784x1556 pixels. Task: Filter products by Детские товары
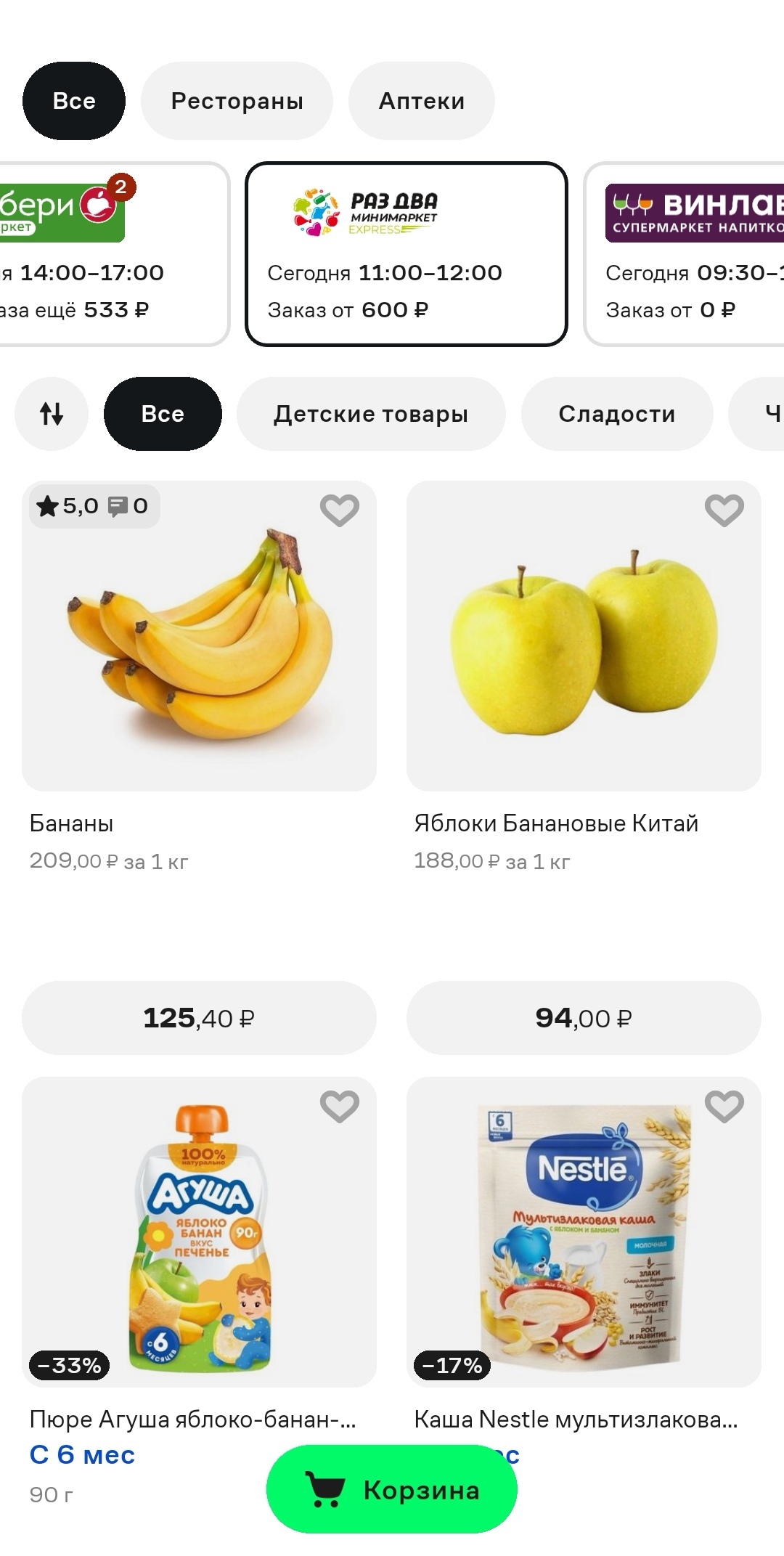click(x=370, y=414)
